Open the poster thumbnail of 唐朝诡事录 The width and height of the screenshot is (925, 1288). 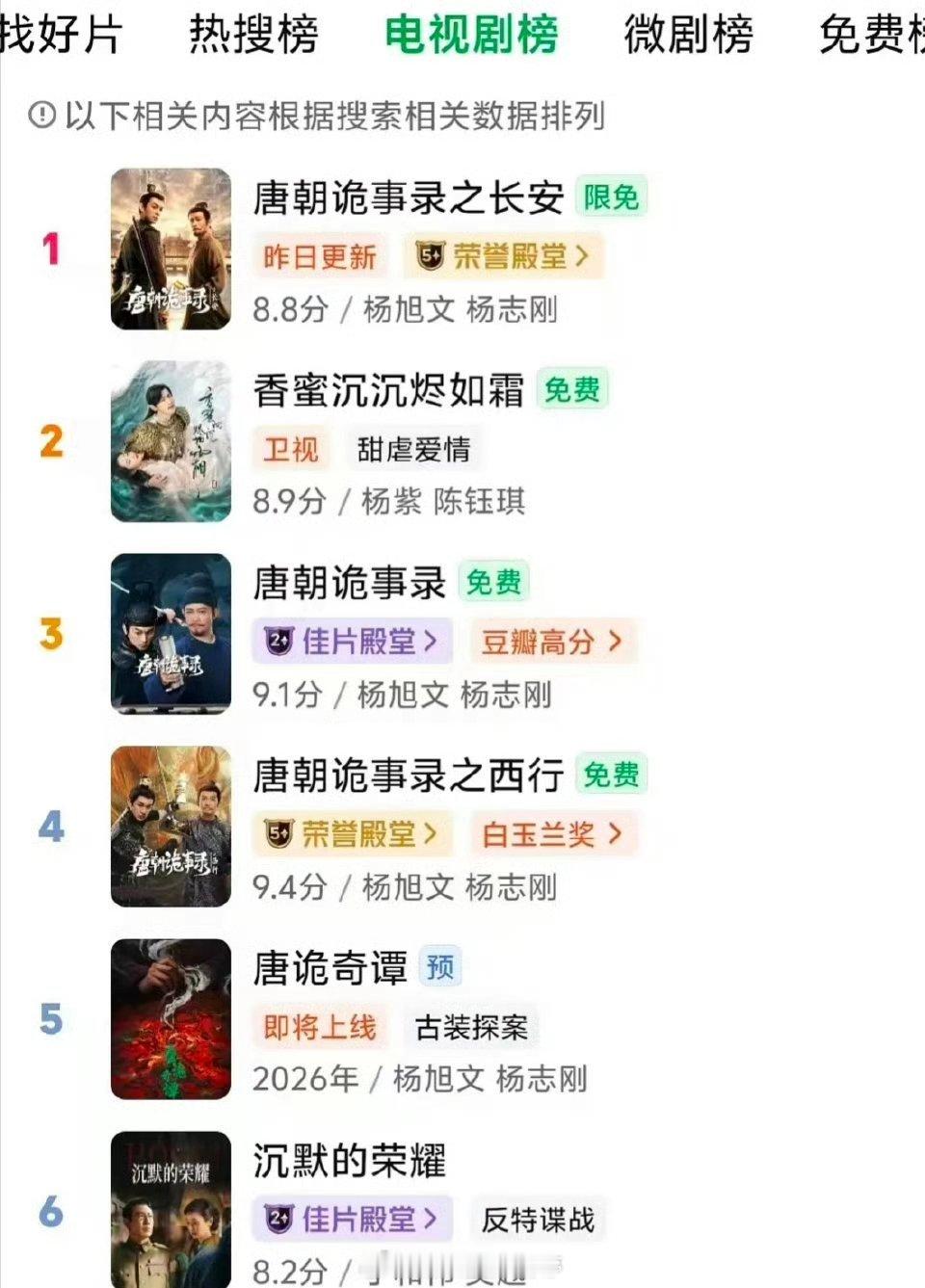click(171, 632)
